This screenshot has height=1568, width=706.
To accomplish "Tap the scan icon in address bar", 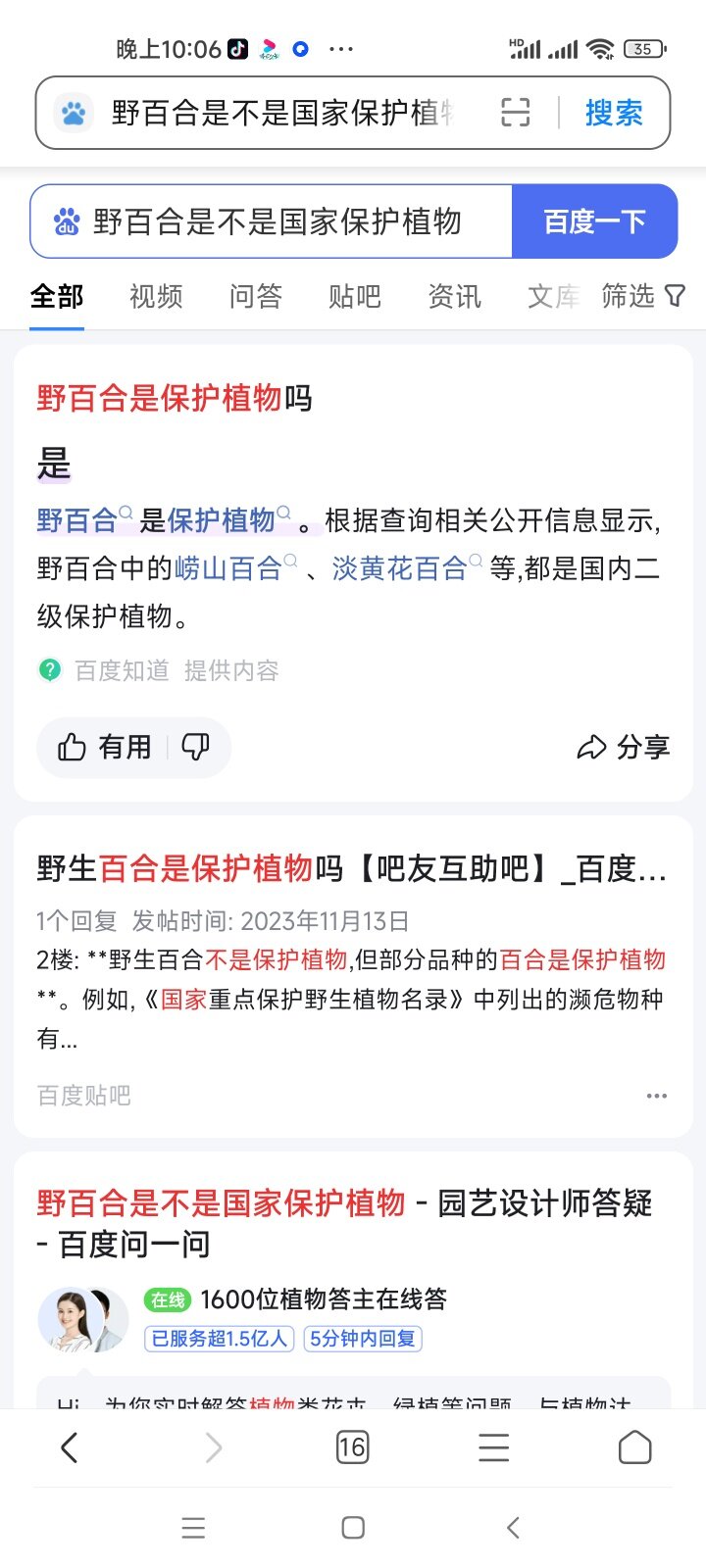I will (516, 113).
